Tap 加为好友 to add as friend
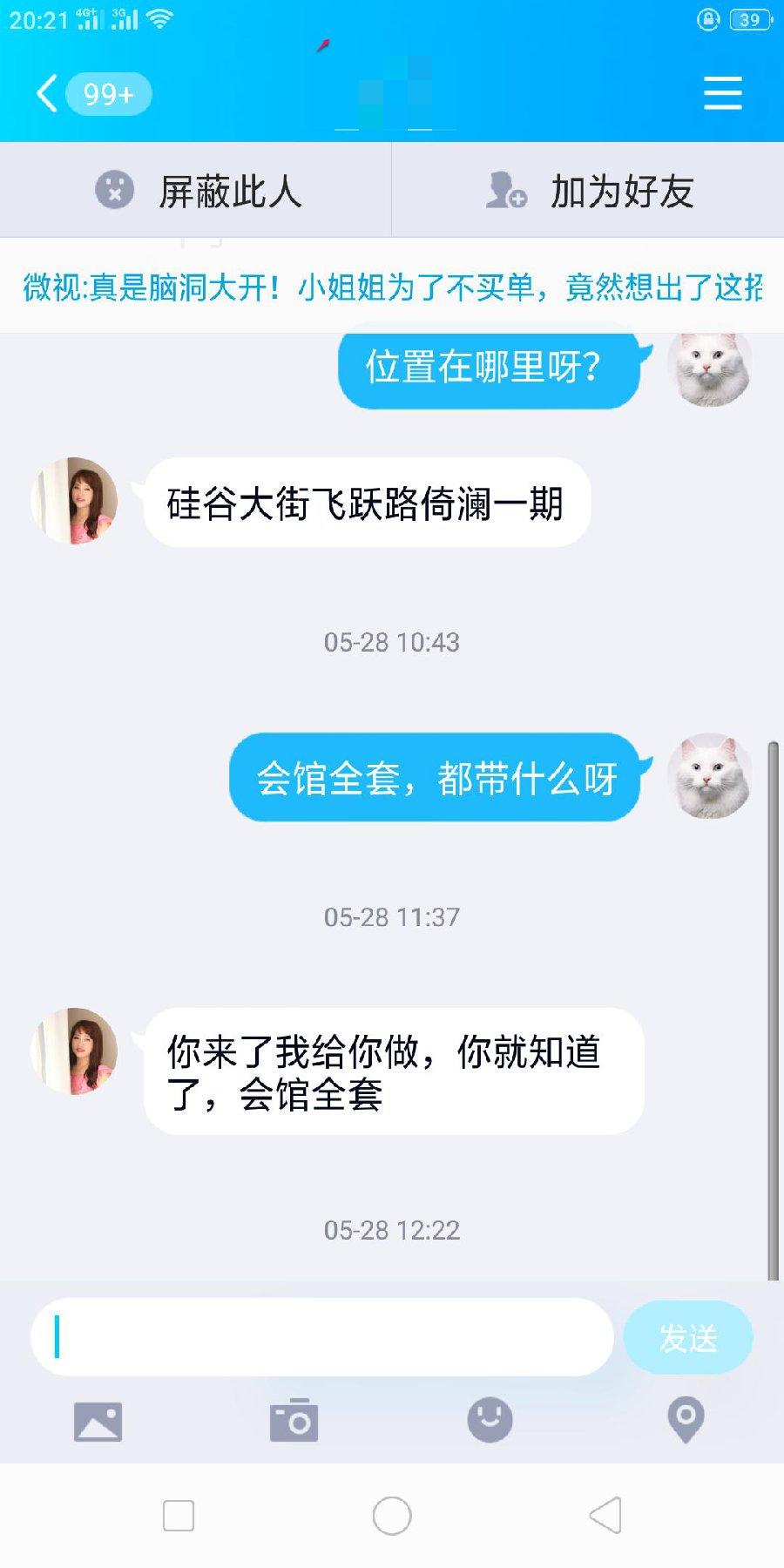Screen dimensions: 784x1568 point(591,191)
